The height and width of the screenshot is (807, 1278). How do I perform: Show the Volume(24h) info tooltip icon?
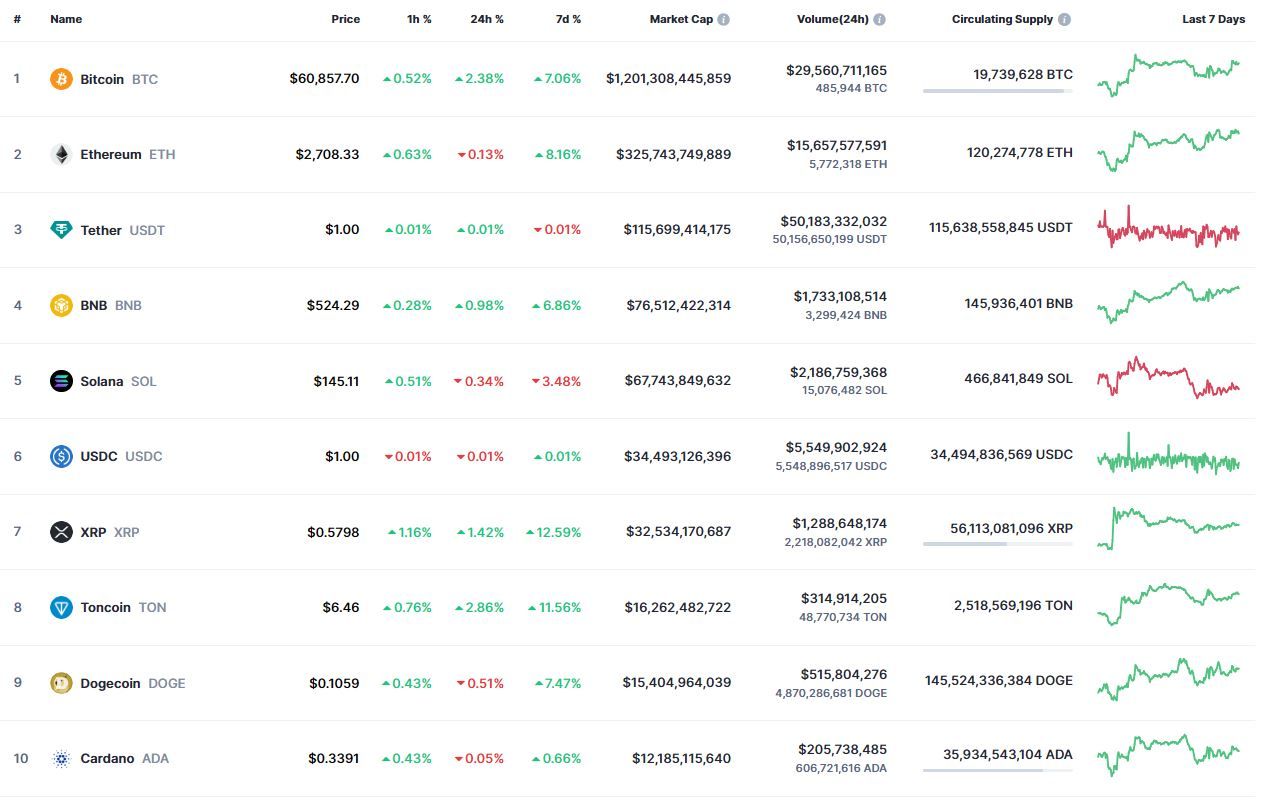click(x=878, y=19)
